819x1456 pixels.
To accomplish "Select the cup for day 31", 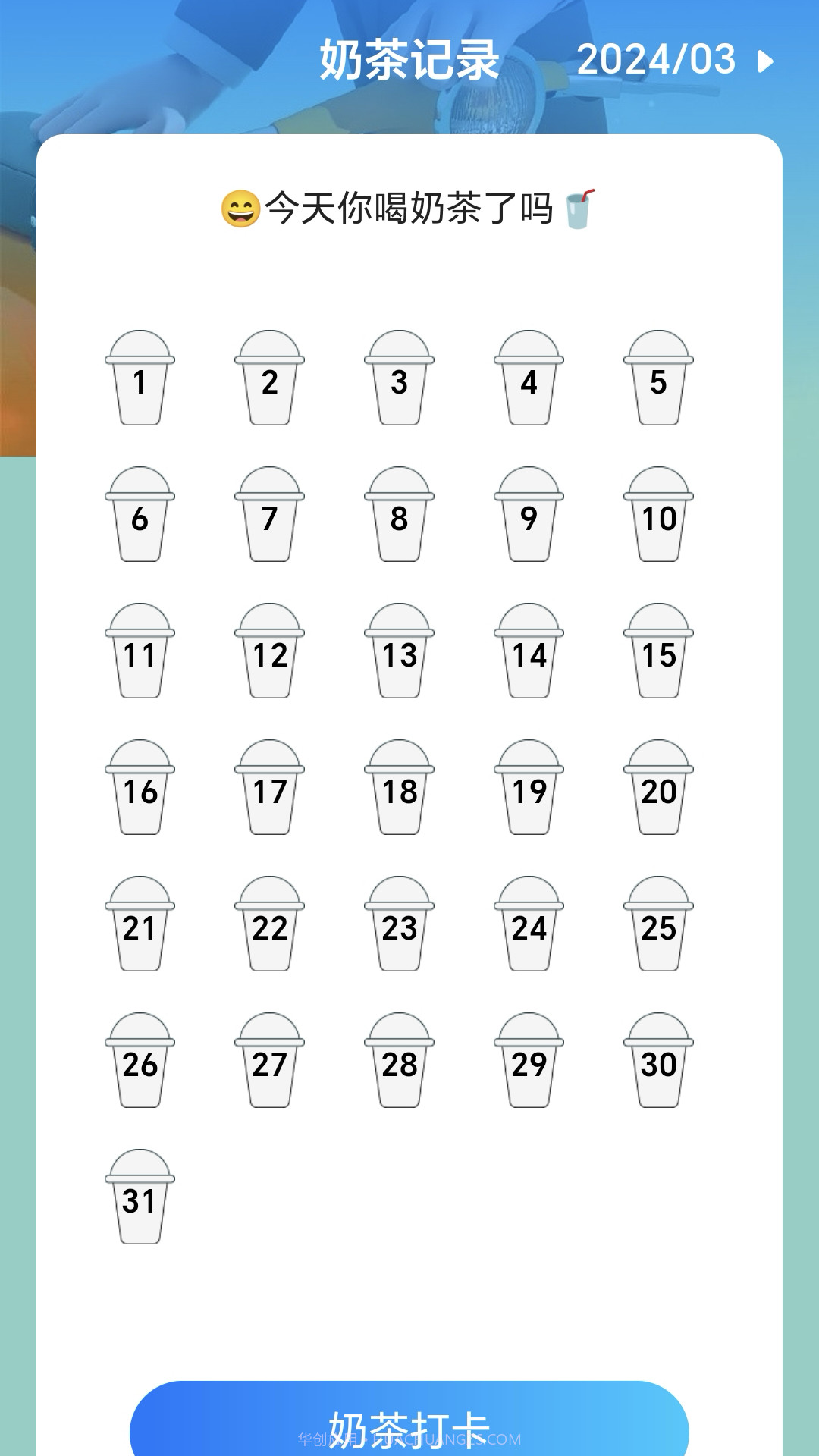I will [x=140, y=1197].
